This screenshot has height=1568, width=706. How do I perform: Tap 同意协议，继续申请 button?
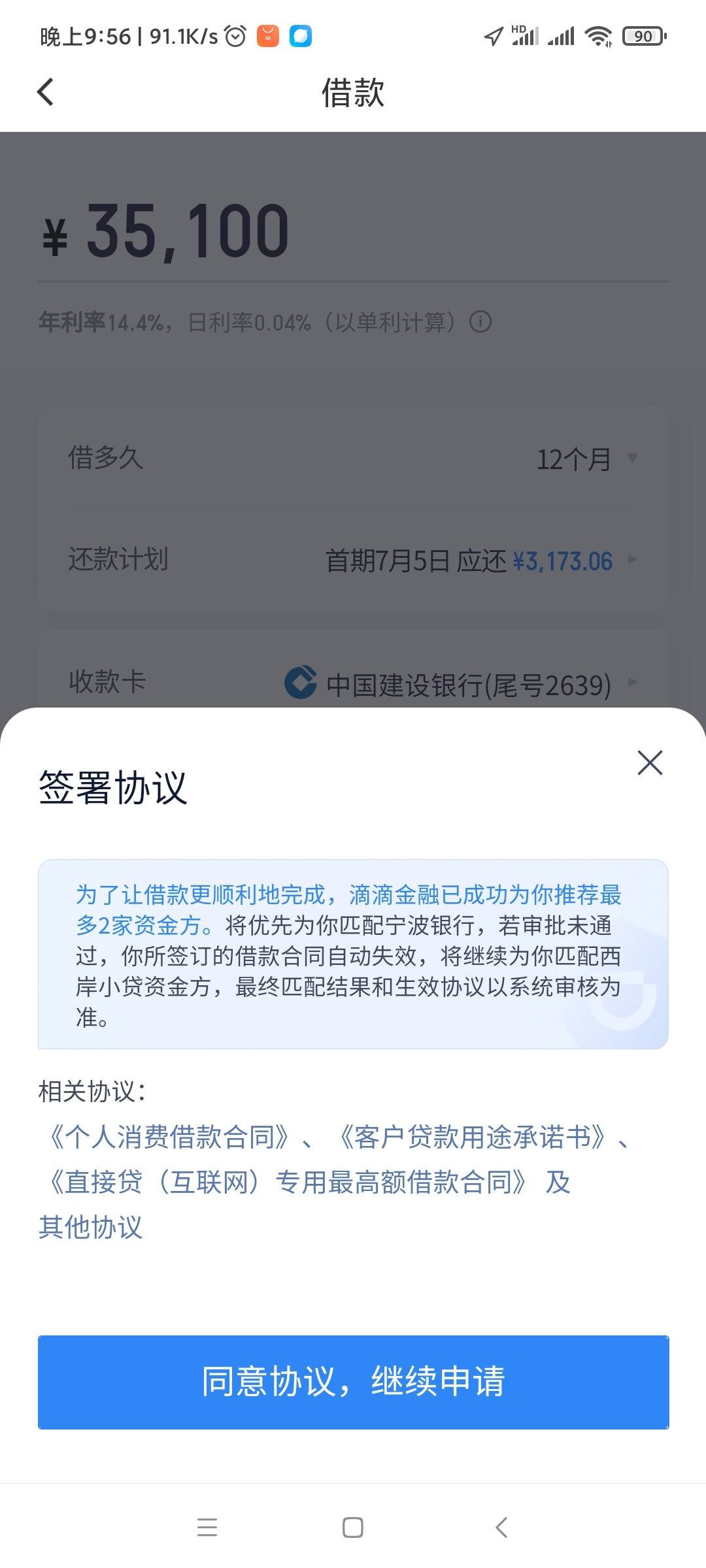click(x=353, y=1380)
